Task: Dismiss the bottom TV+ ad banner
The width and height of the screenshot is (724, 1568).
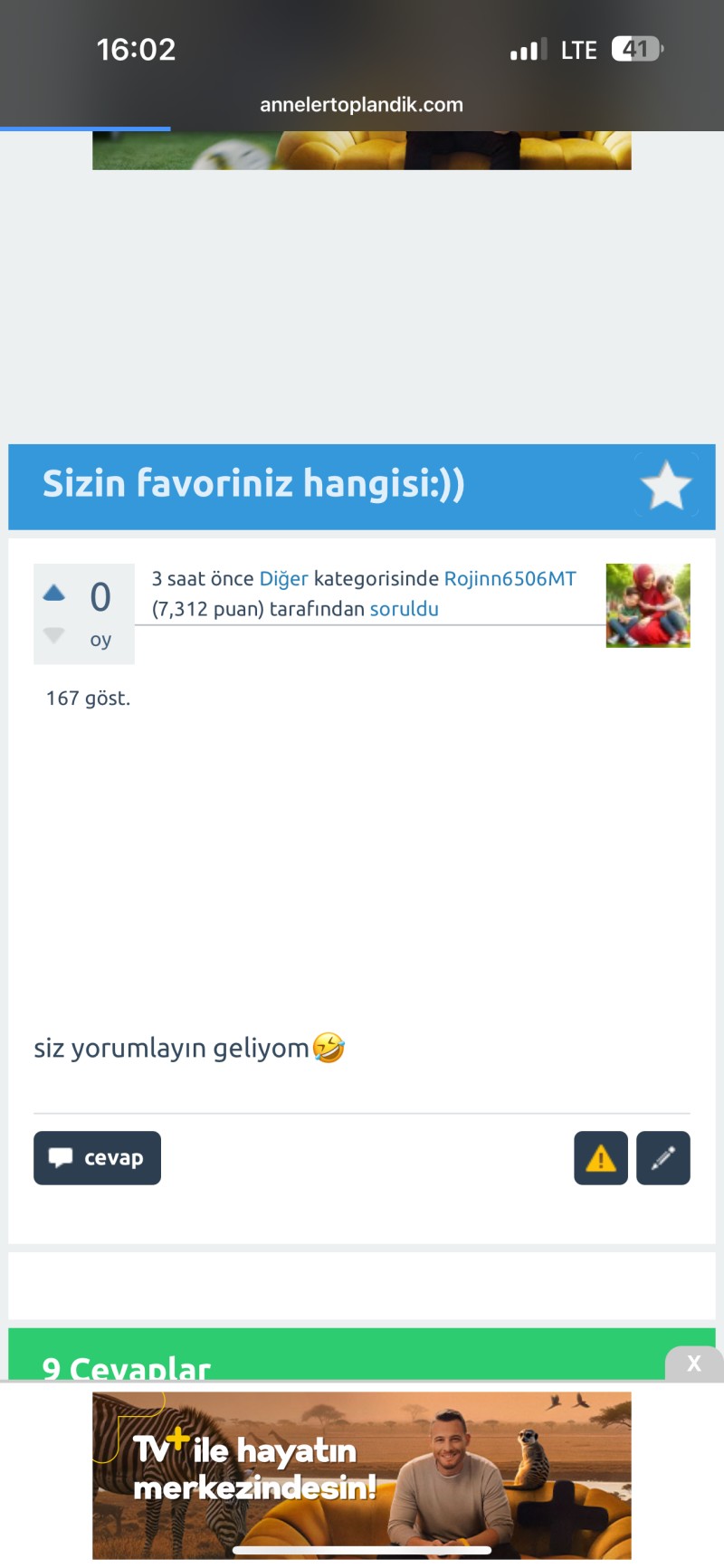Action: click(x=694, y=1364)
